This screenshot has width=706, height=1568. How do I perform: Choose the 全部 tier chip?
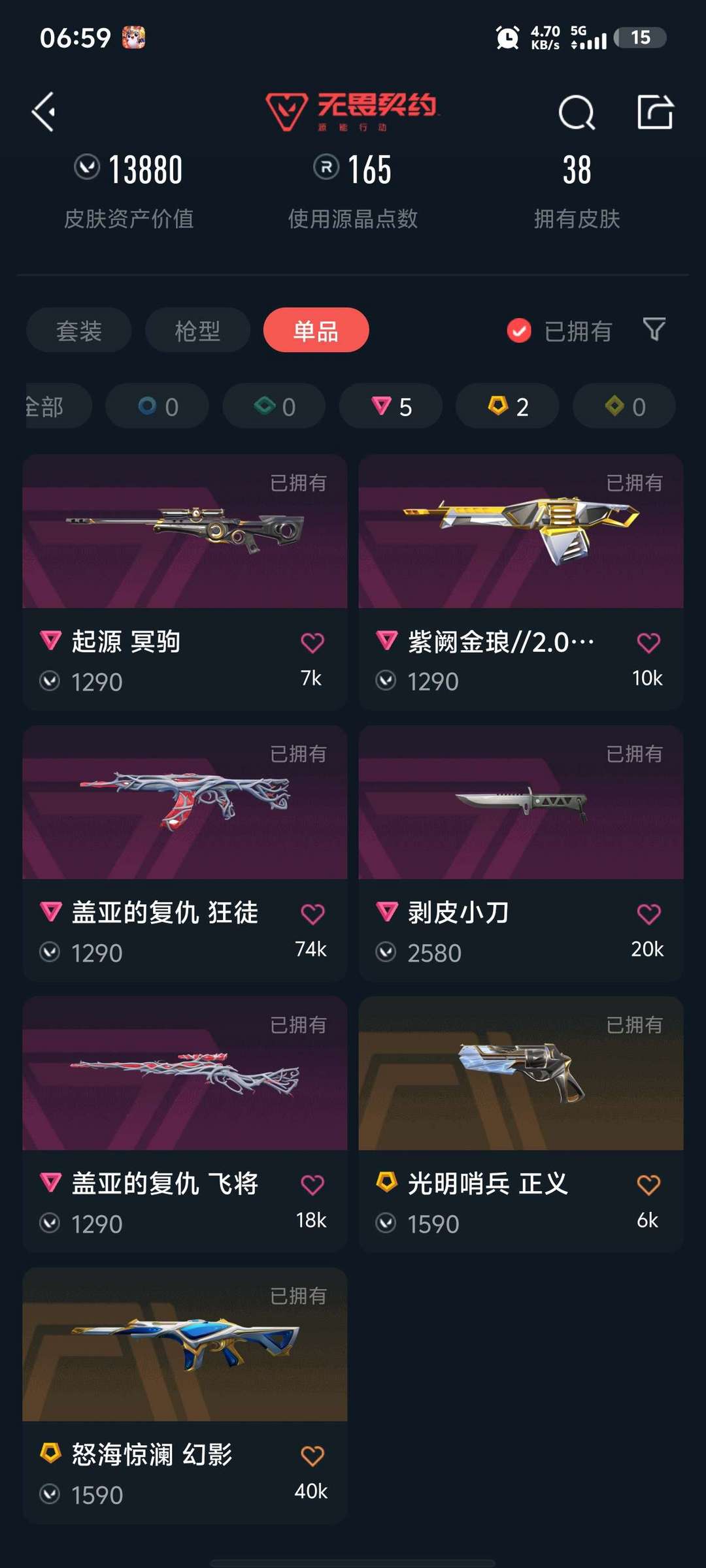tap(58, 406)
